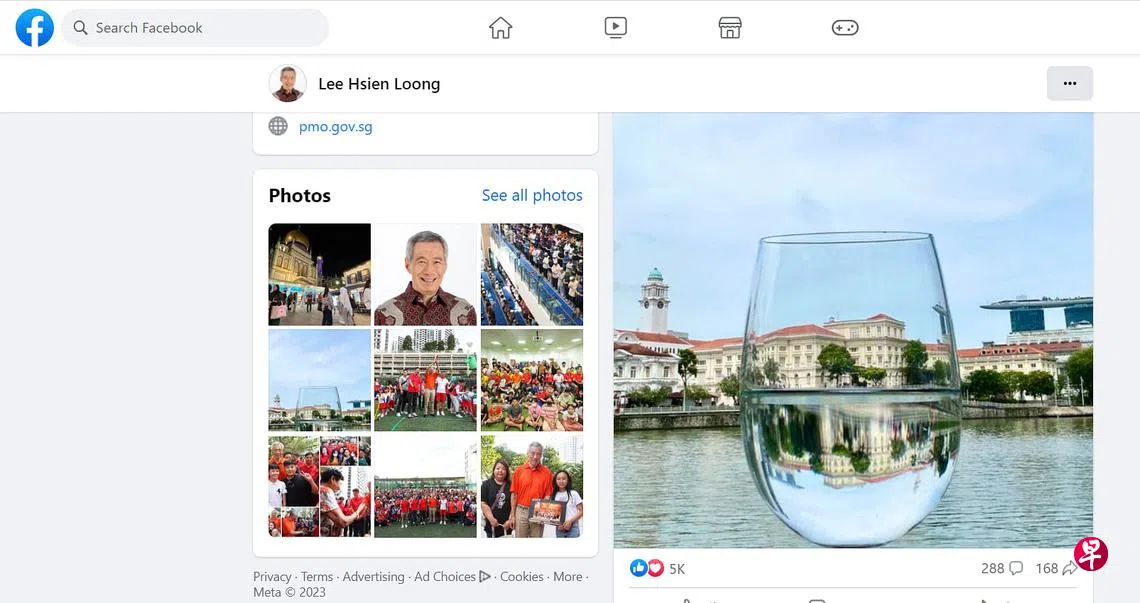
Task: Visit the pmo.gov.sg website link
Action: pyautogui.click(x=335, y=127)
